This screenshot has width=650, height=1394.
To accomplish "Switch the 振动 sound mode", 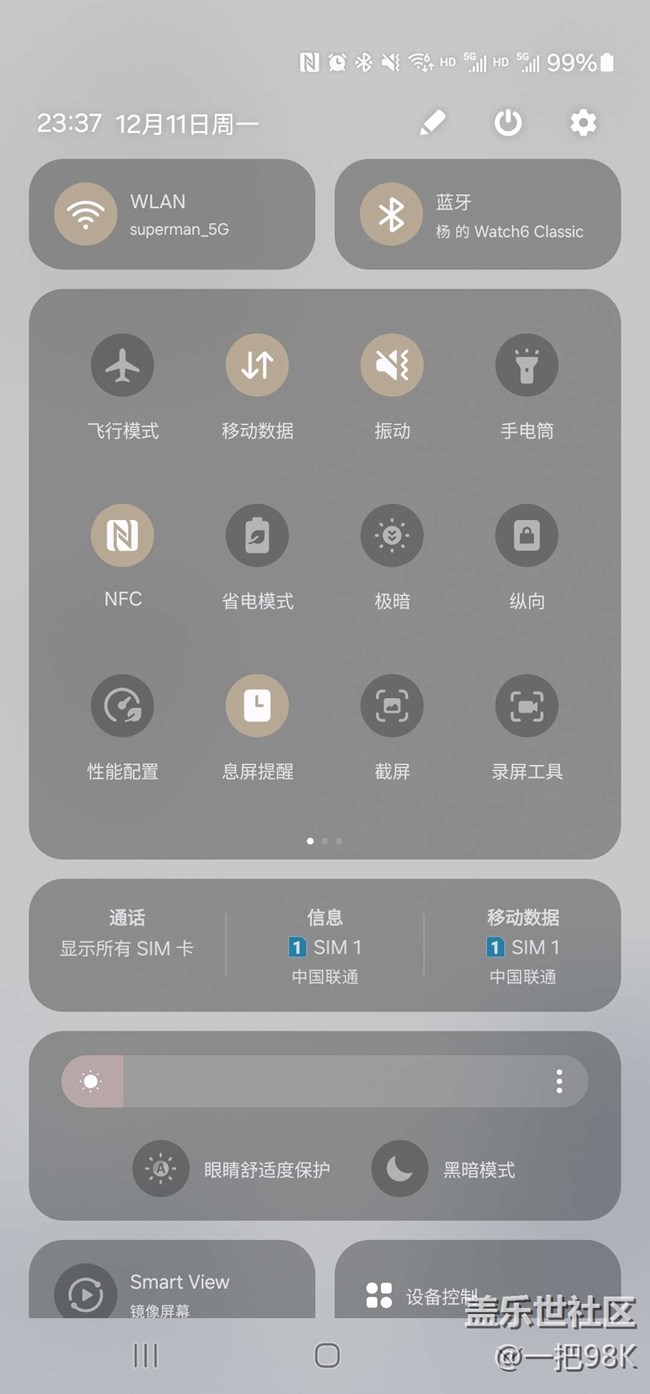I will coord(392,365).
